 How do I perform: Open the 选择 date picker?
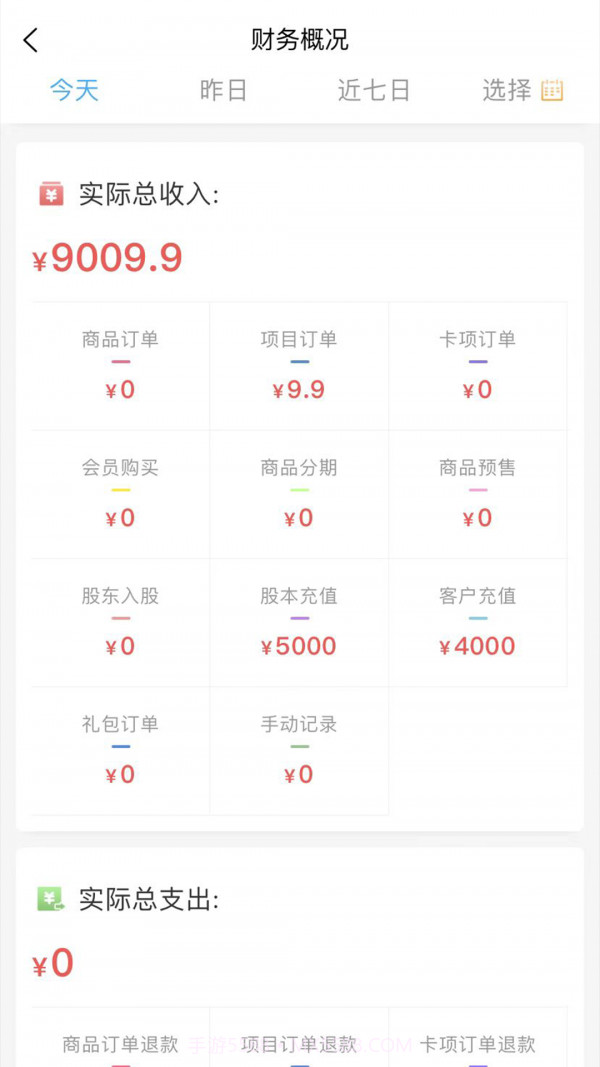click(x=522, y=90)
